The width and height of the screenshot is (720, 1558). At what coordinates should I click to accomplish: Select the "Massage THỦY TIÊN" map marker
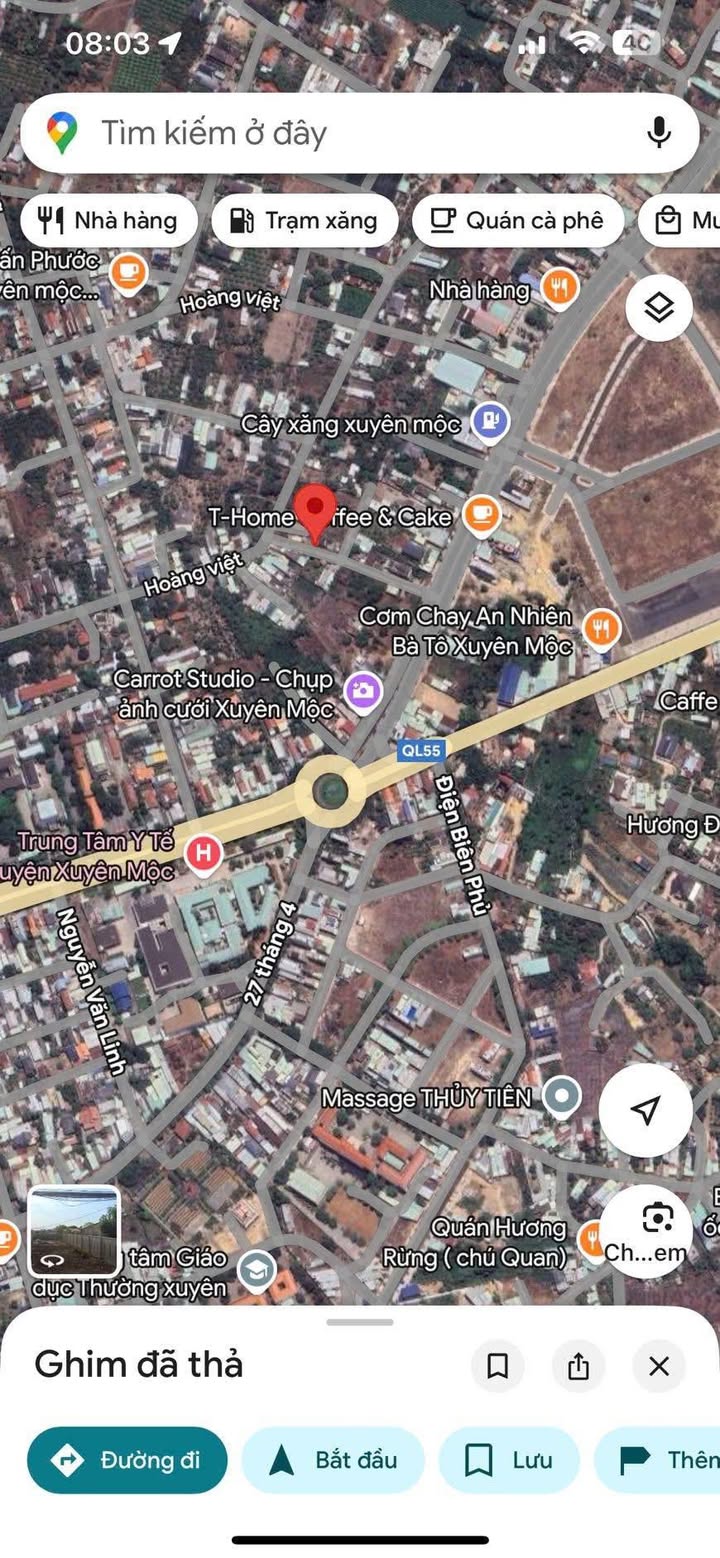(x=562, y=1096)
